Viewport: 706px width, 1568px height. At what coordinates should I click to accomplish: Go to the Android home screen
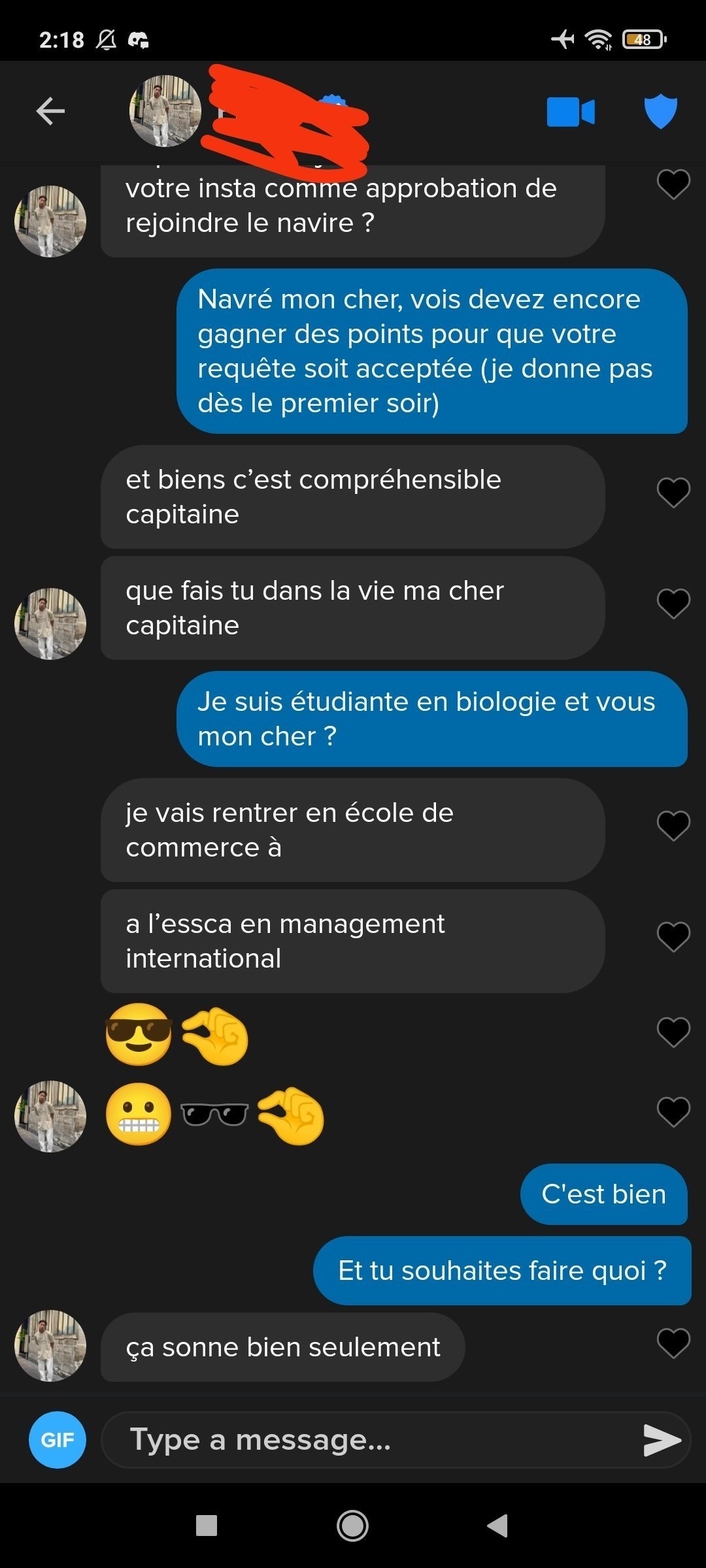(352, 1526)
